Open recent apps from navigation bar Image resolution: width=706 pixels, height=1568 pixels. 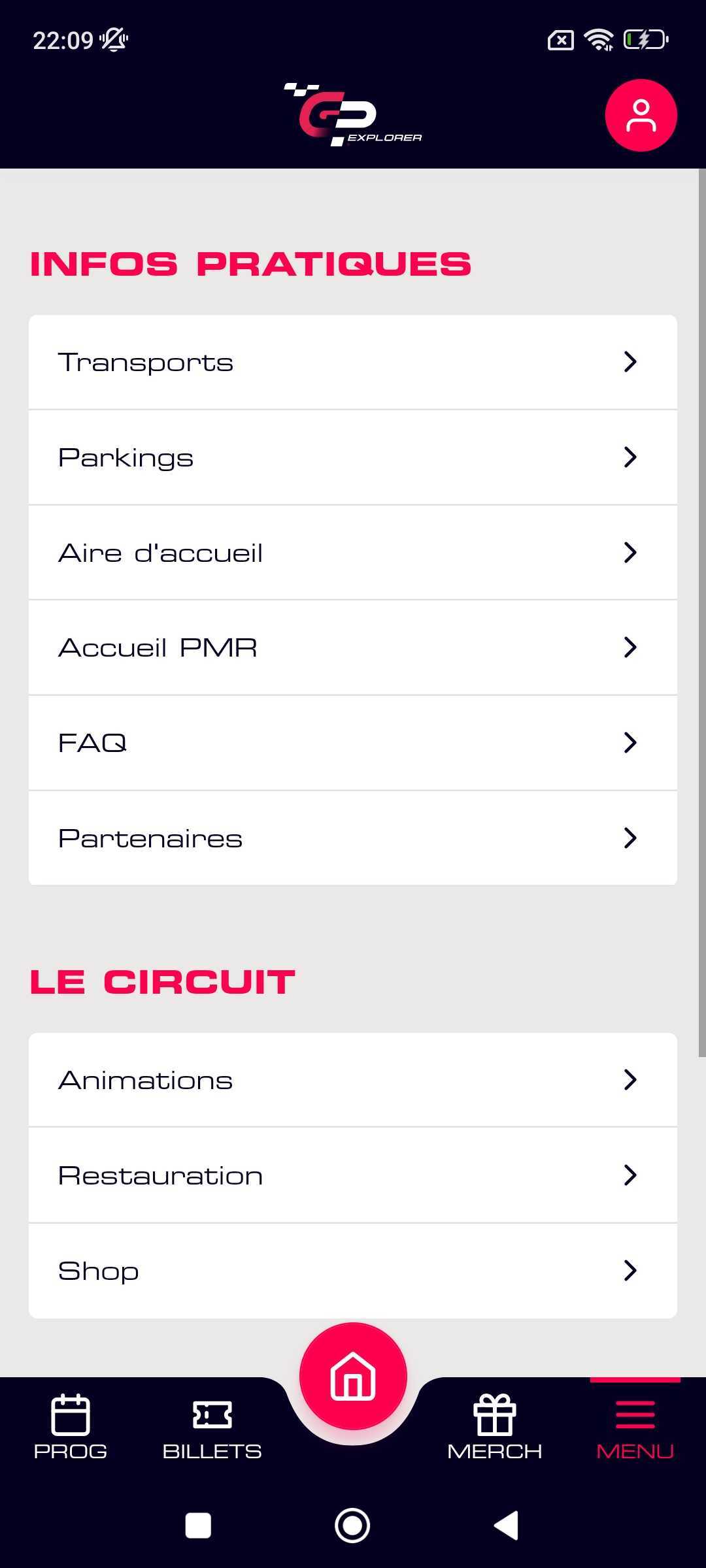point(198,1526)
